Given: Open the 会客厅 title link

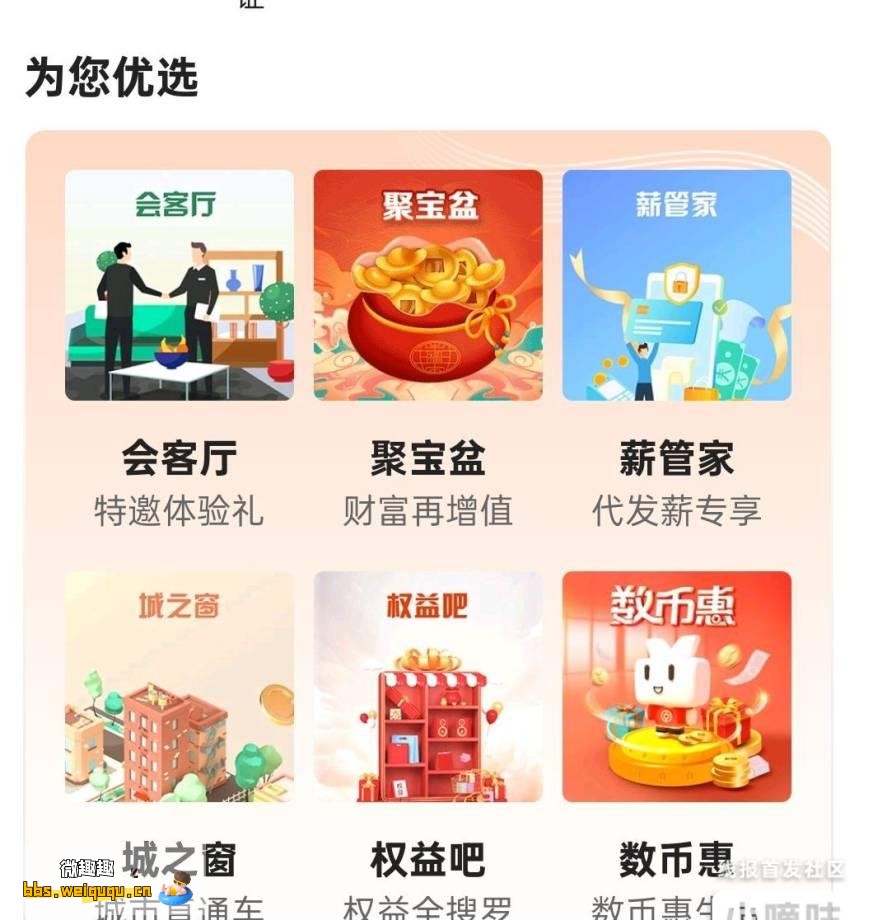Looking at the screenshot, I should coord(178,458).
